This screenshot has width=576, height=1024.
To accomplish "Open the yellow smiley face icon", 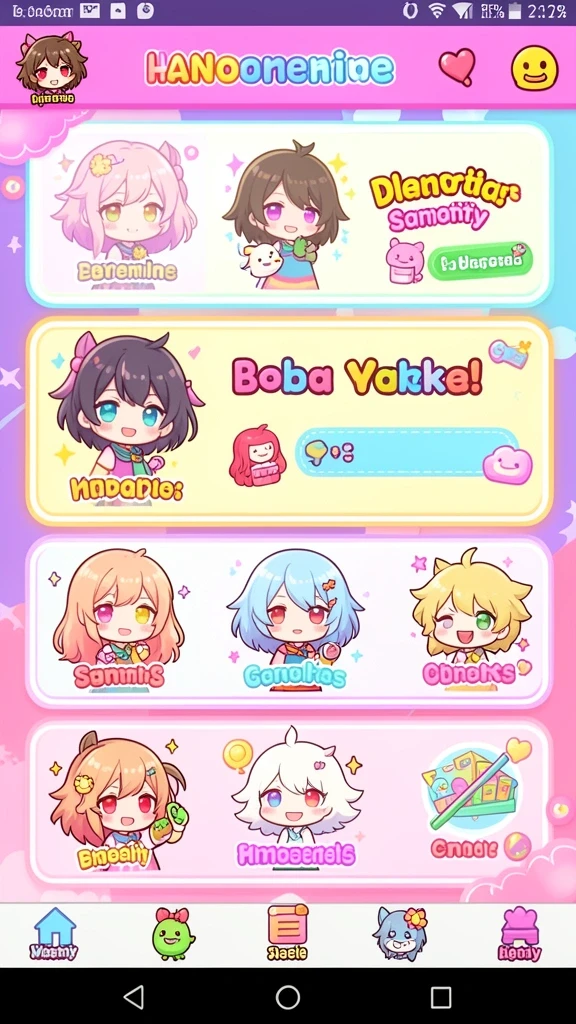I will (x=534, y=68).
